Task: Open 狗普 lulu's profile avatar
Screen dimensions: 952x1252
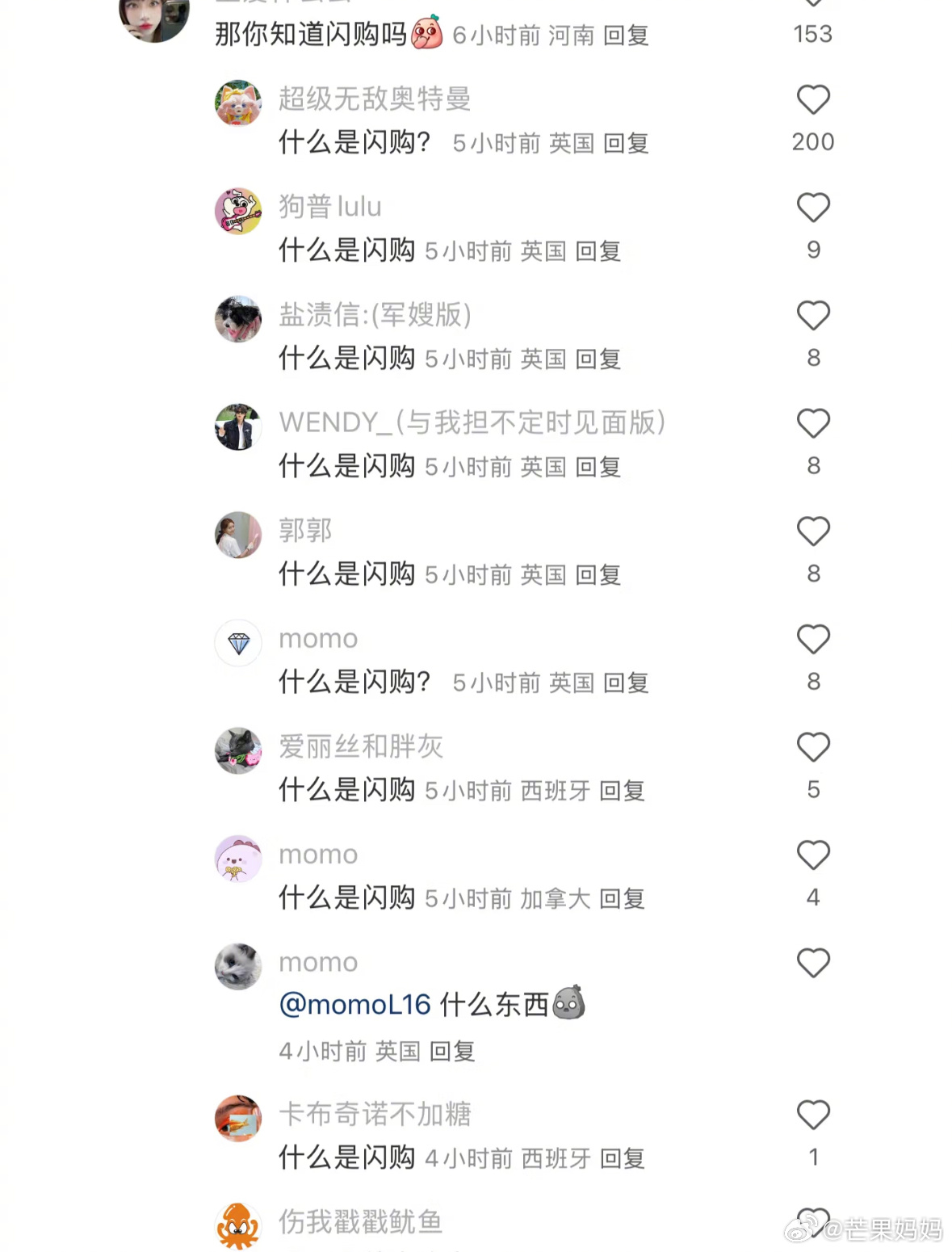Action: pyautogui.click(x=238, y=211)
